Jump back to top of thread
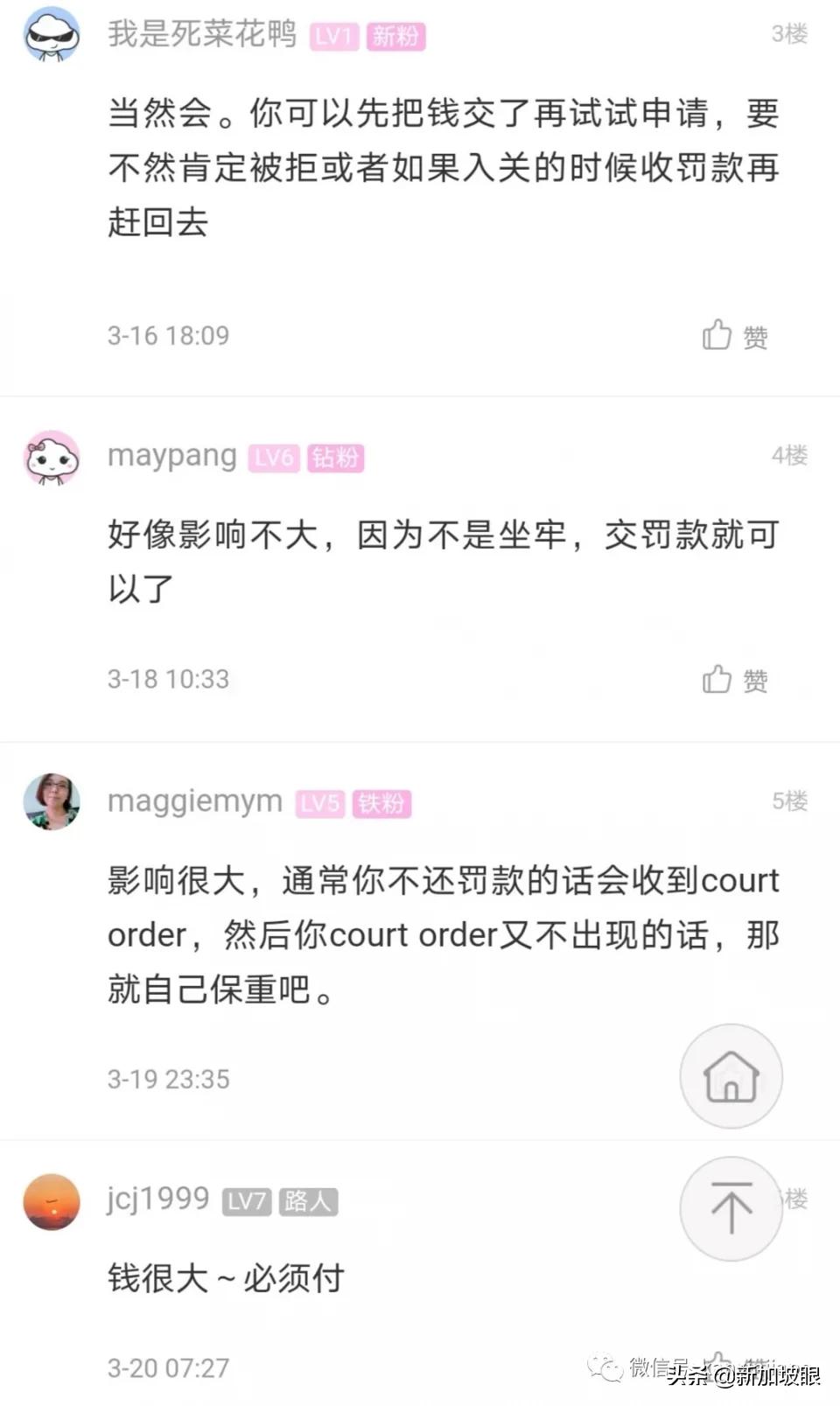The height and width of the screenshot is (1406, 840). coord(731,1208)
